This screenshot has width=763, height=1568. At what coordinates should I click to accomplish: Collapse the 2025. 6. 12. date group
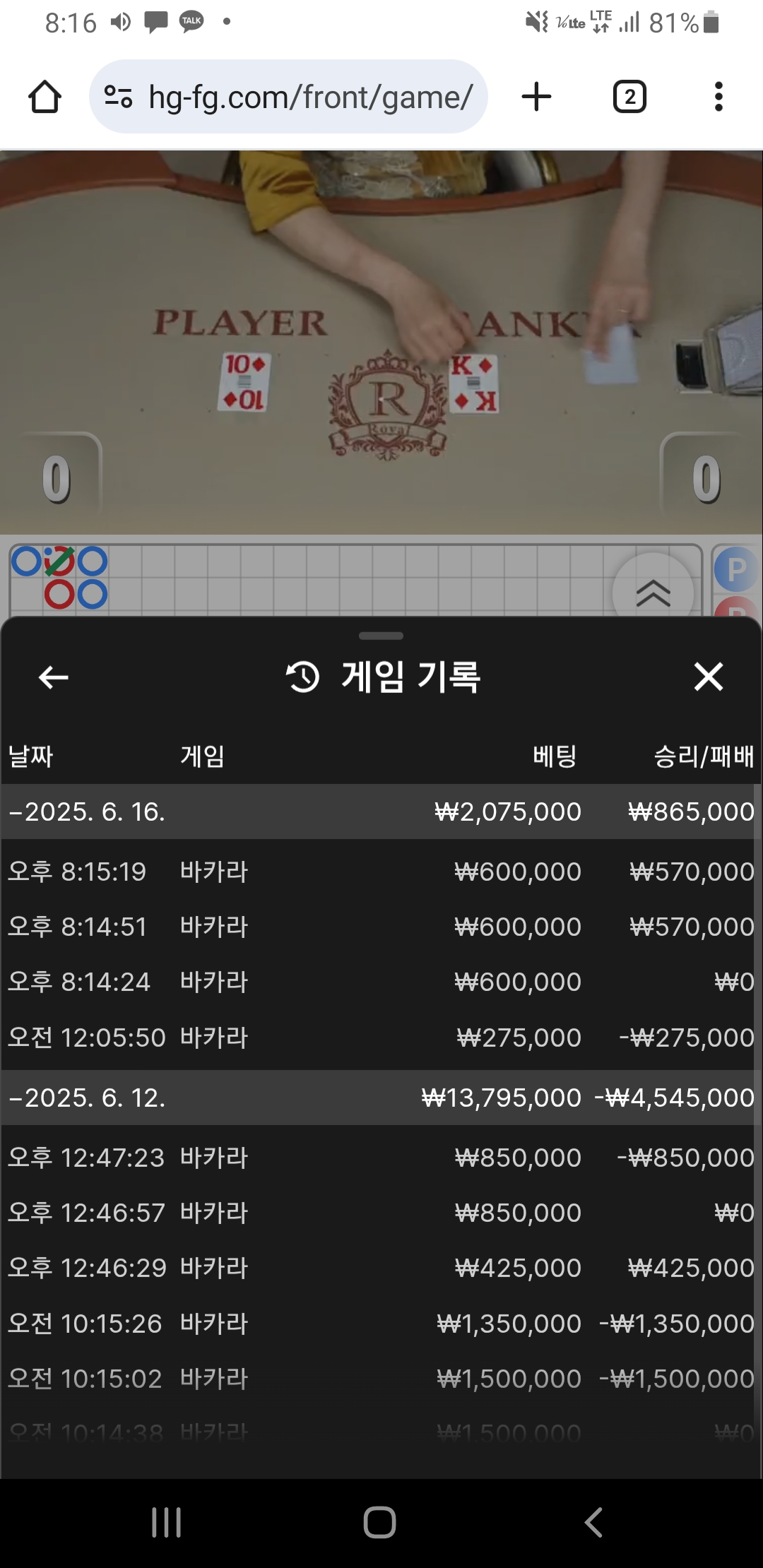[x=88, y=1098]
